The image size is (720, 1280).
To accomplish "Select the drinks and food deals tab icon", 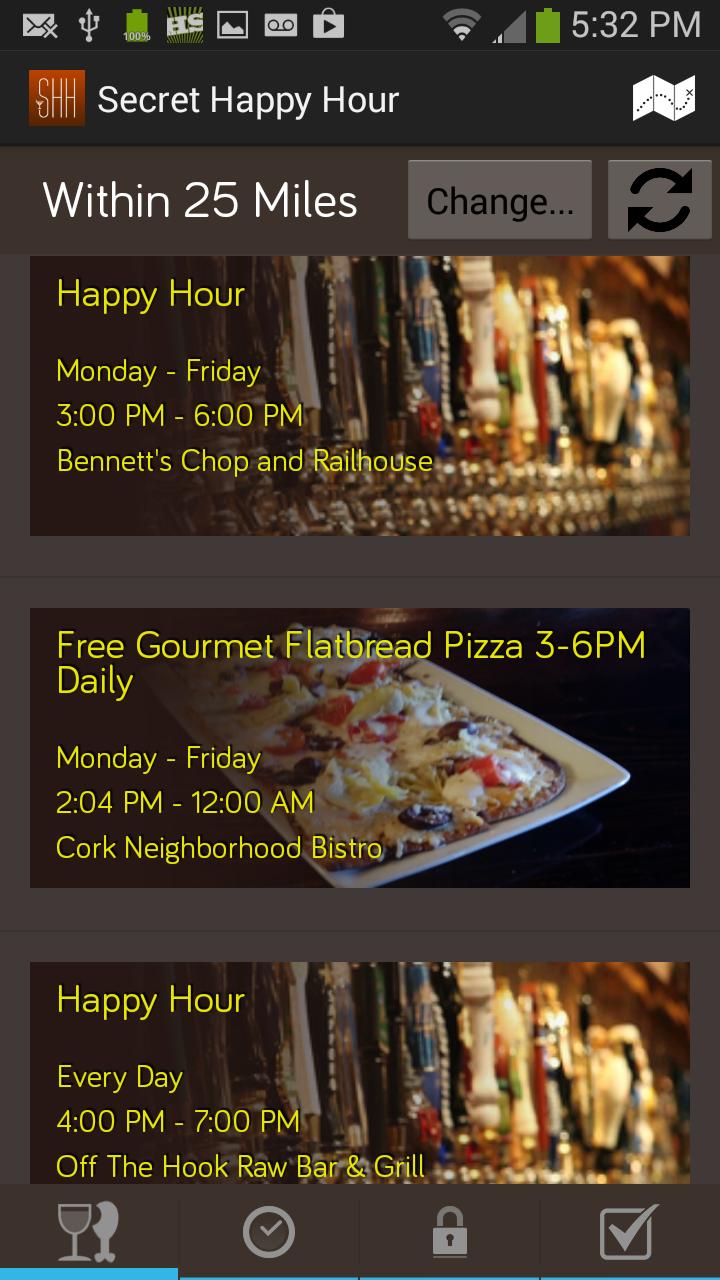I will pos(90,1232).
